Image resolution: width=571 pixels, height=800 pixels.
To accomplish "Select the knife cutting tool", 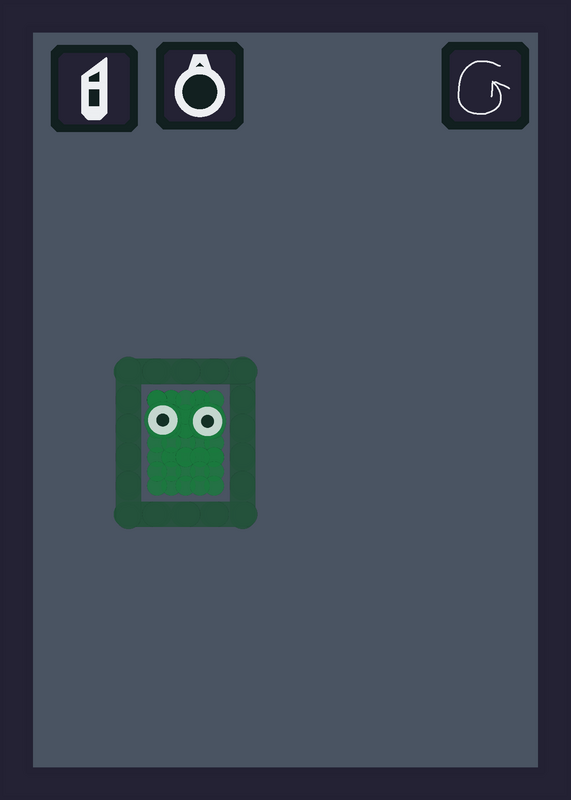I will tap(94, 88).
